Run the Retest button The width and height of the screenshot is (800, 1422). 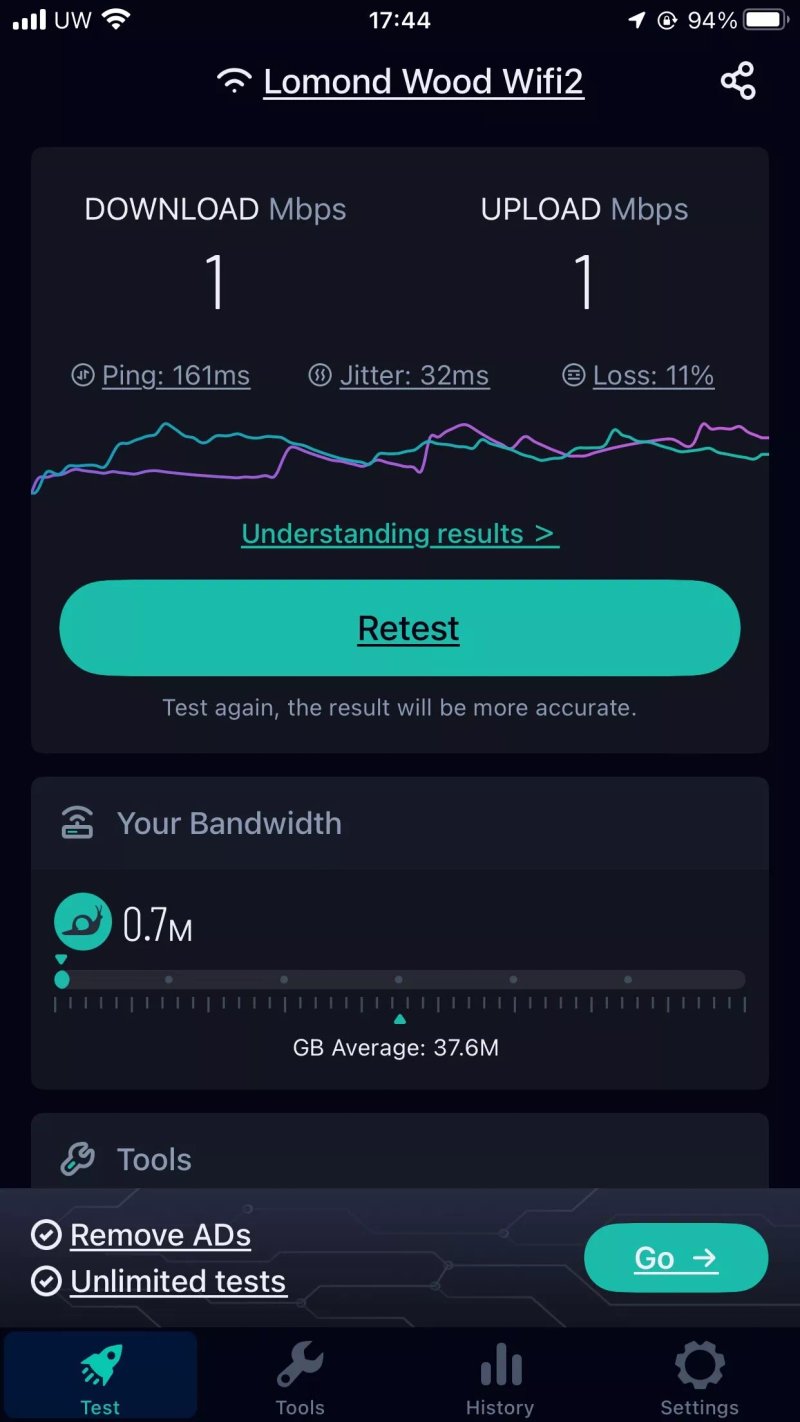(x=400, y=628)
